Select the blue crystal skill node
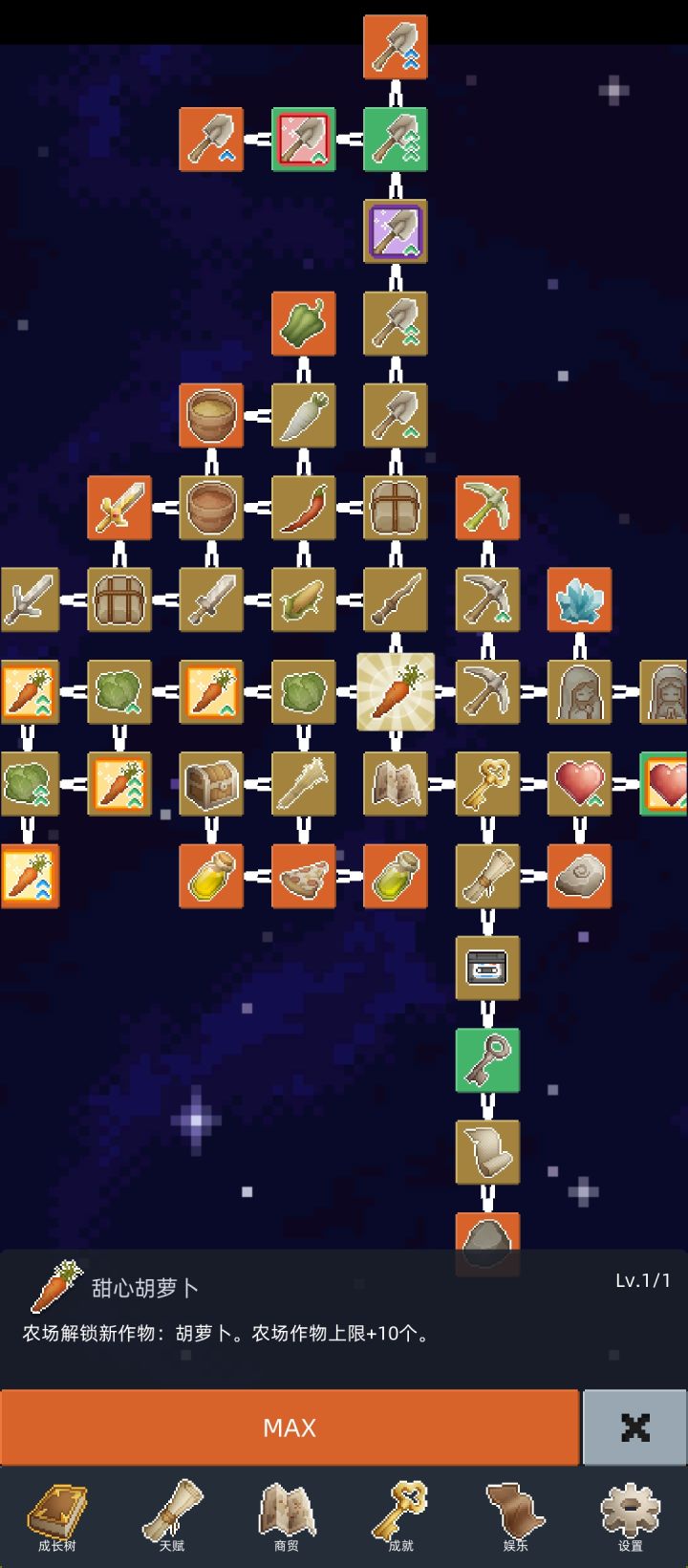Viewport: 688px width, 1568px height. [579, 599]
